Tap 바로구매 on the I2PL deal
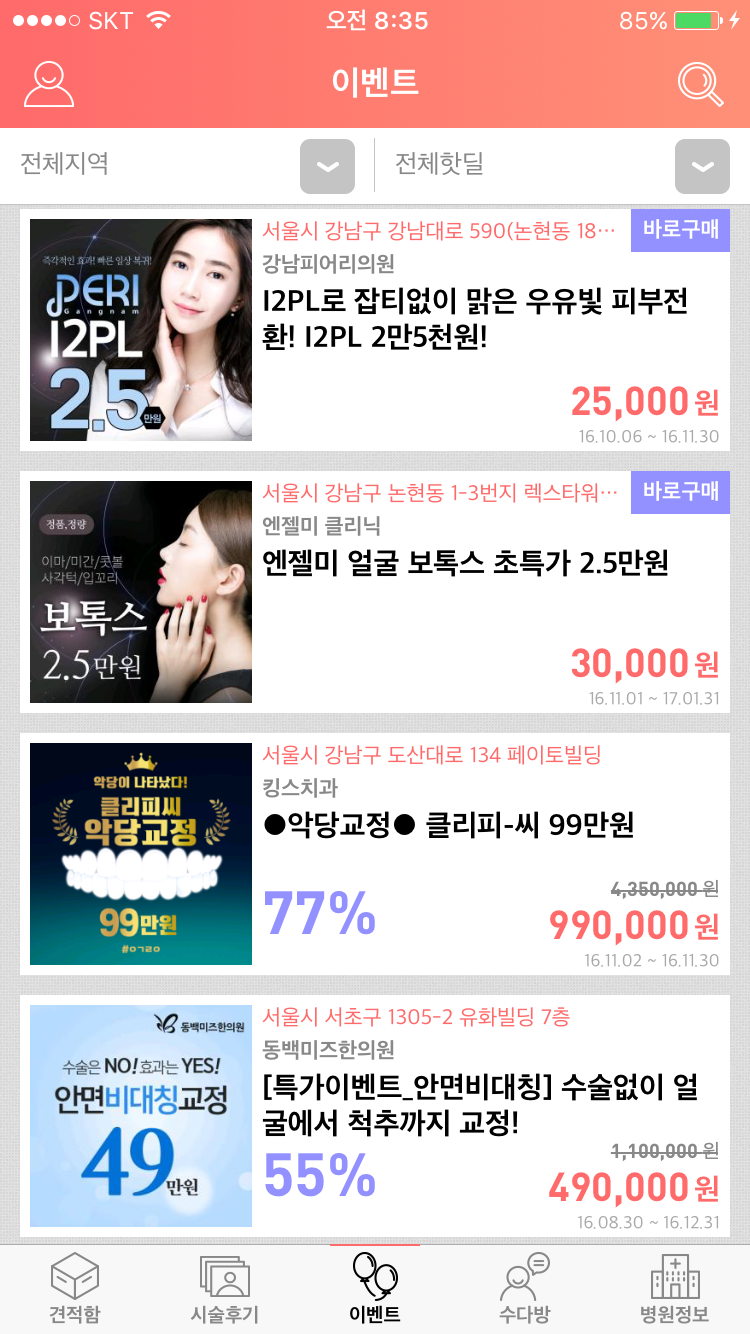 pyautogui.click(x=681, y=230)
